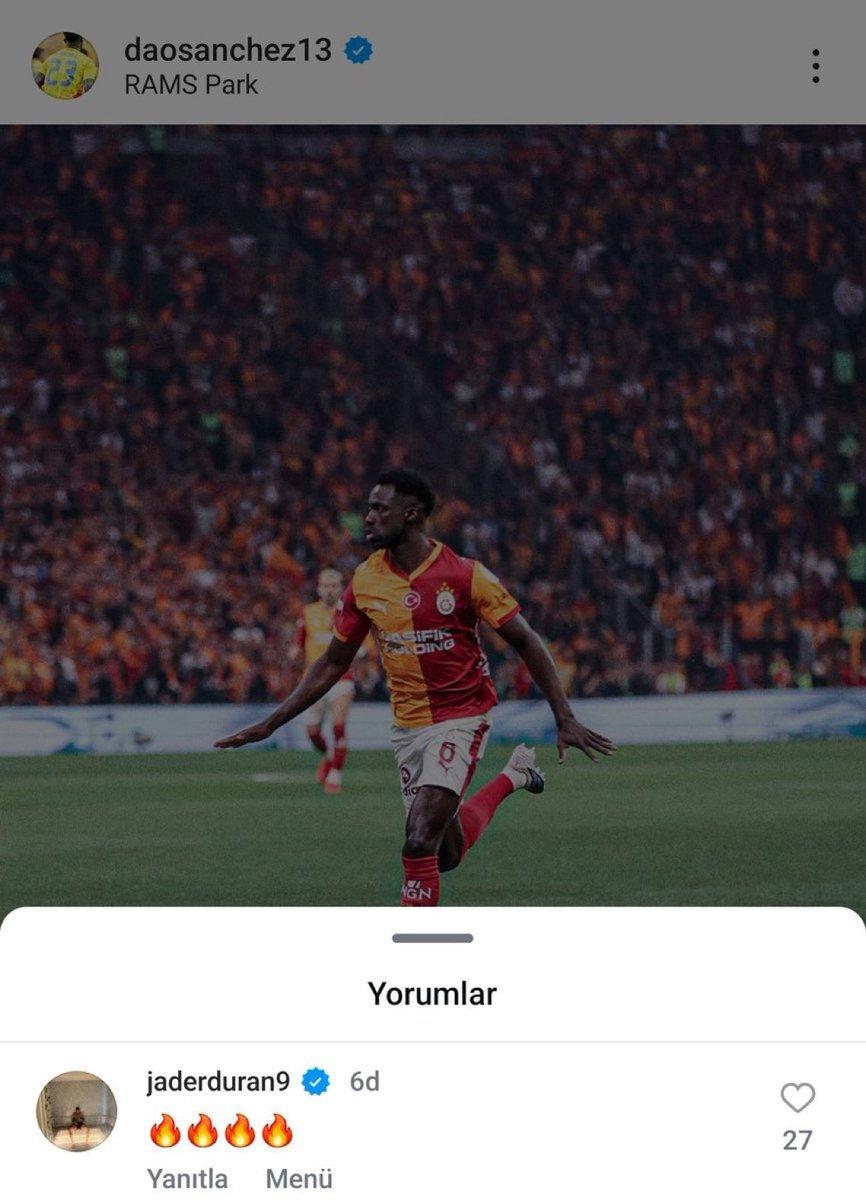Like jaderduran9's comment

click(797, 1098)
